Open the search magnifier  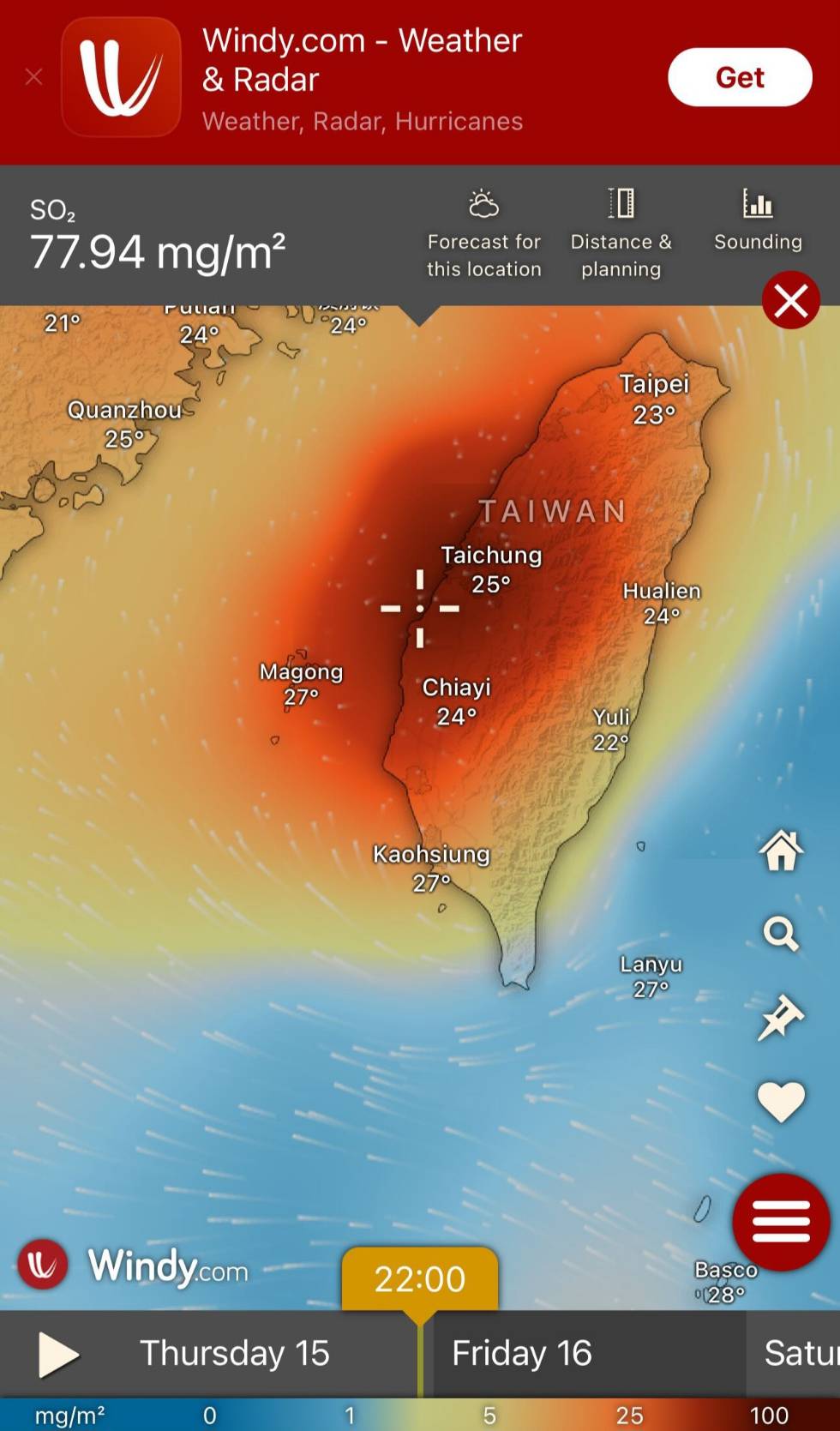pyautogui.click(x=781, y=933)
